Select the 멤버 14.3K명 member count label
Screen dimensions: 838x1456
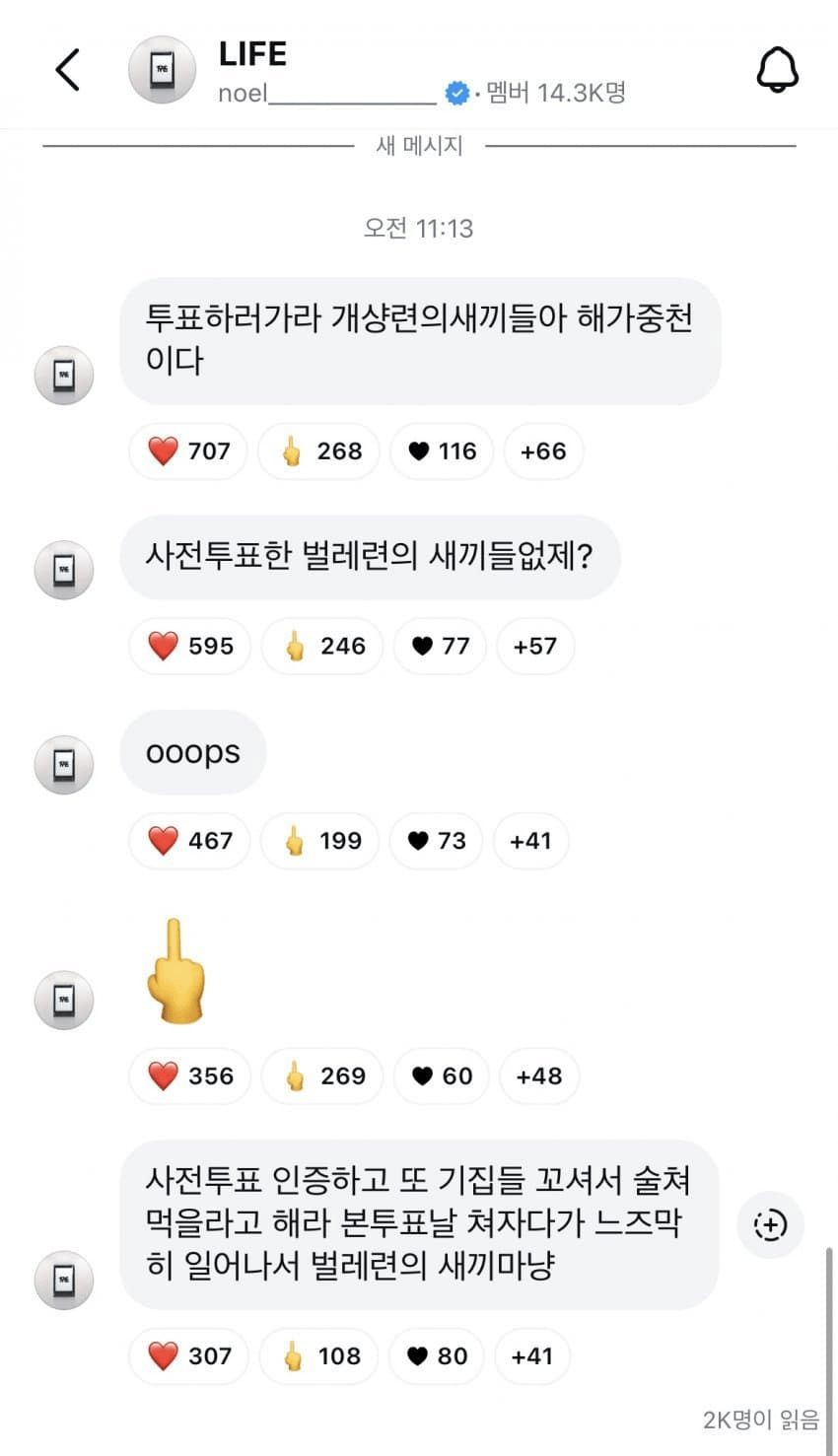[553, 92]
